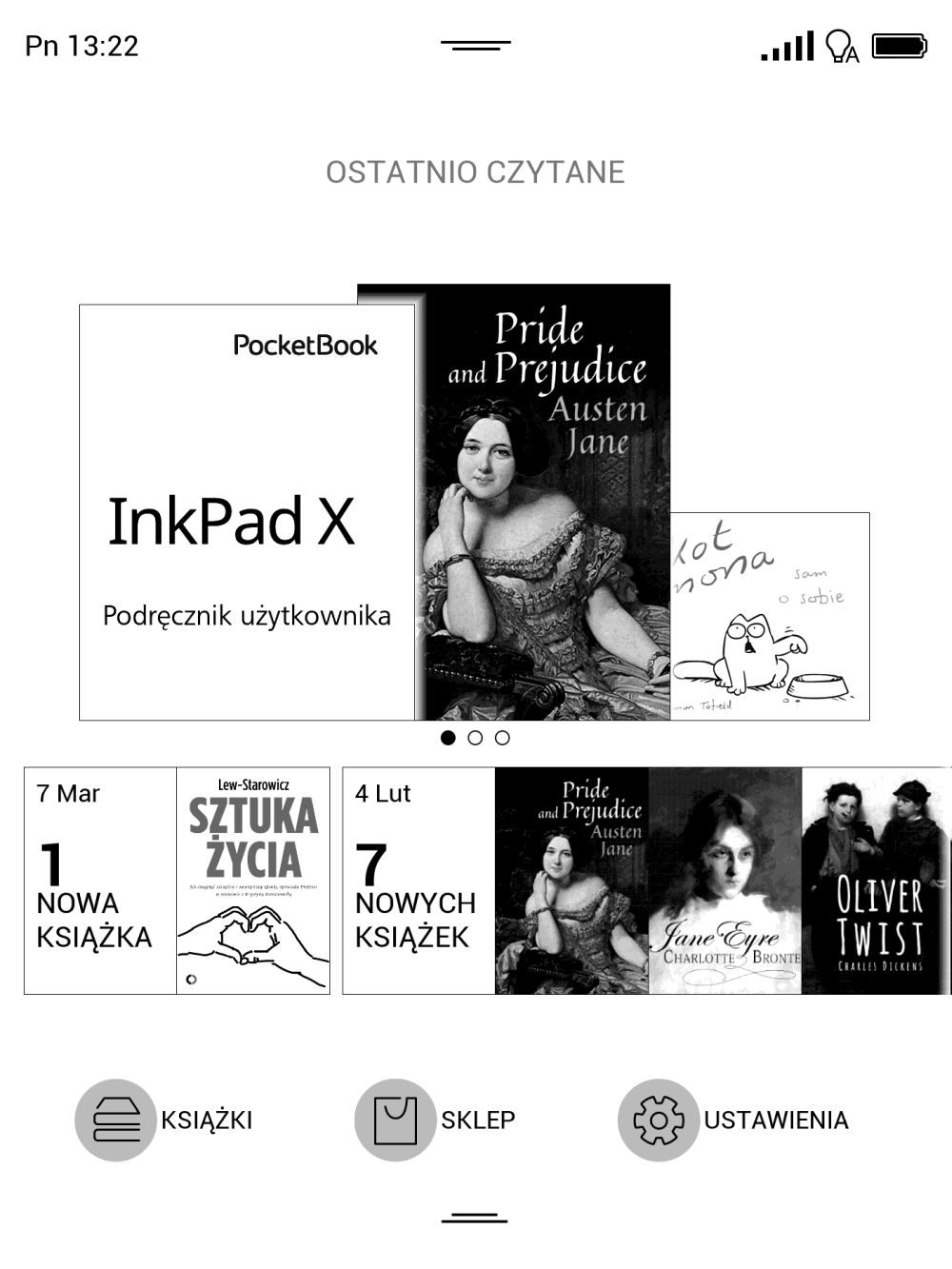Open Oliver Twist from new books
This screenshot has height=1269, width=952.
[x=877, y=881]
